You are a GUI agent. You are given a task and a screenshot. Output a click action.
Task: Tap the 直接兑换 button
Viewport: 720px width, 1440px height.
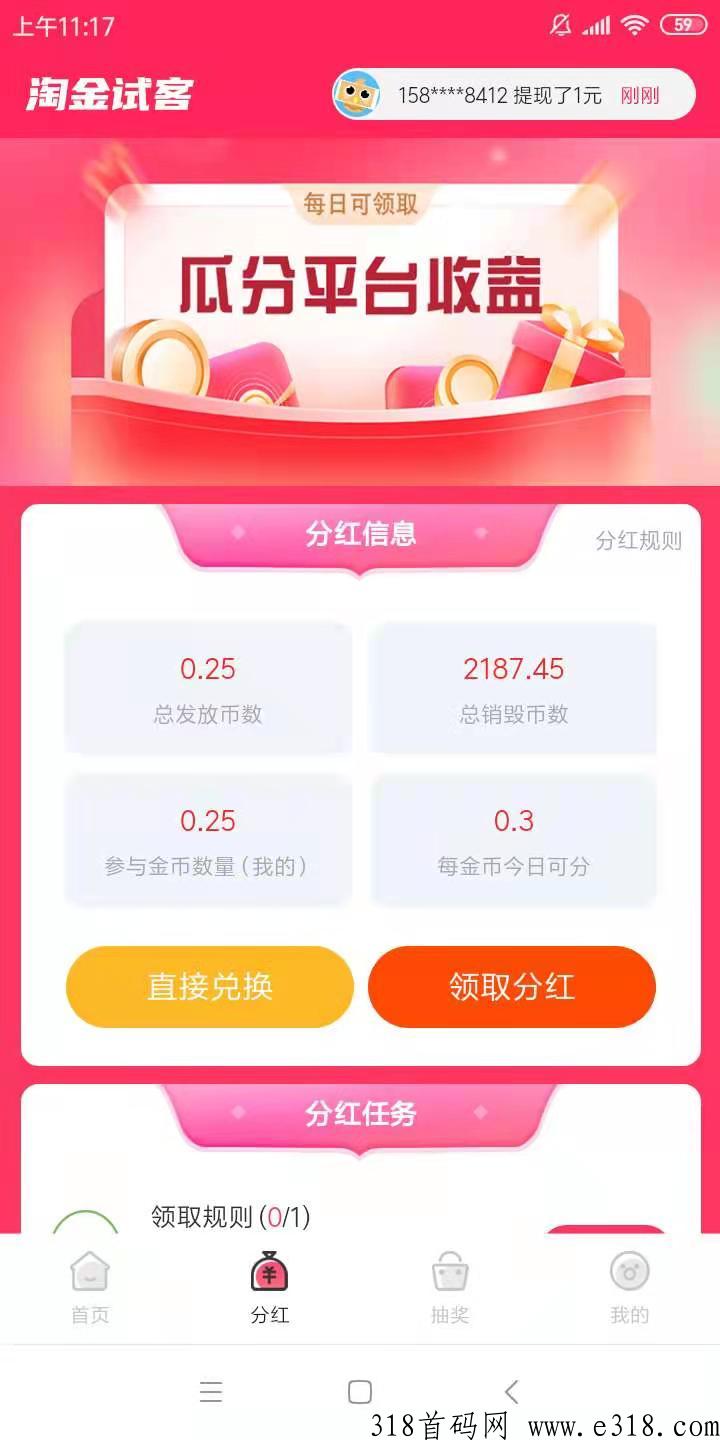click(x=210, y=987)
